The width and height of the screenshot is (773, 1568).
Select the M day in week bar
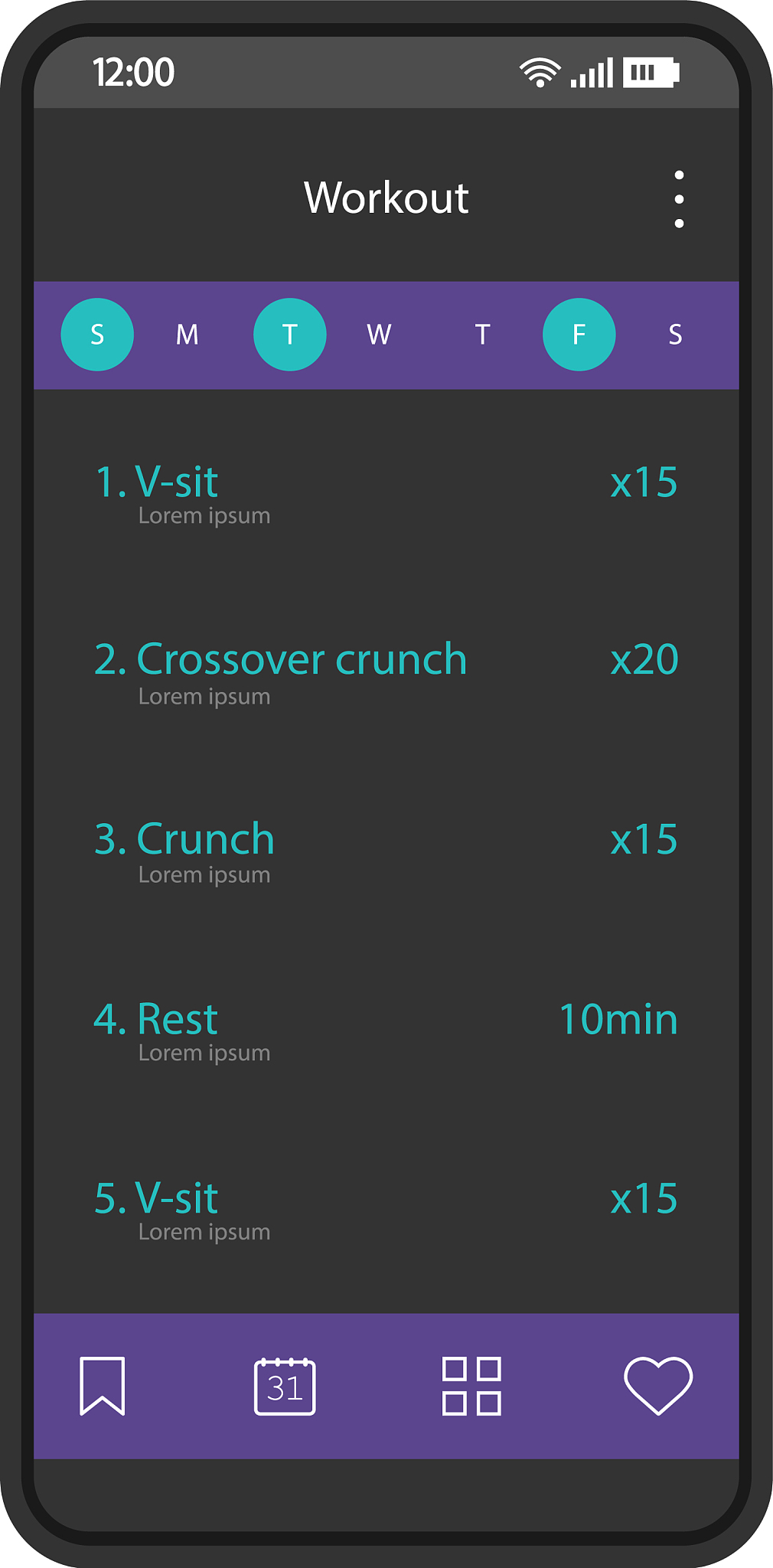188,335
